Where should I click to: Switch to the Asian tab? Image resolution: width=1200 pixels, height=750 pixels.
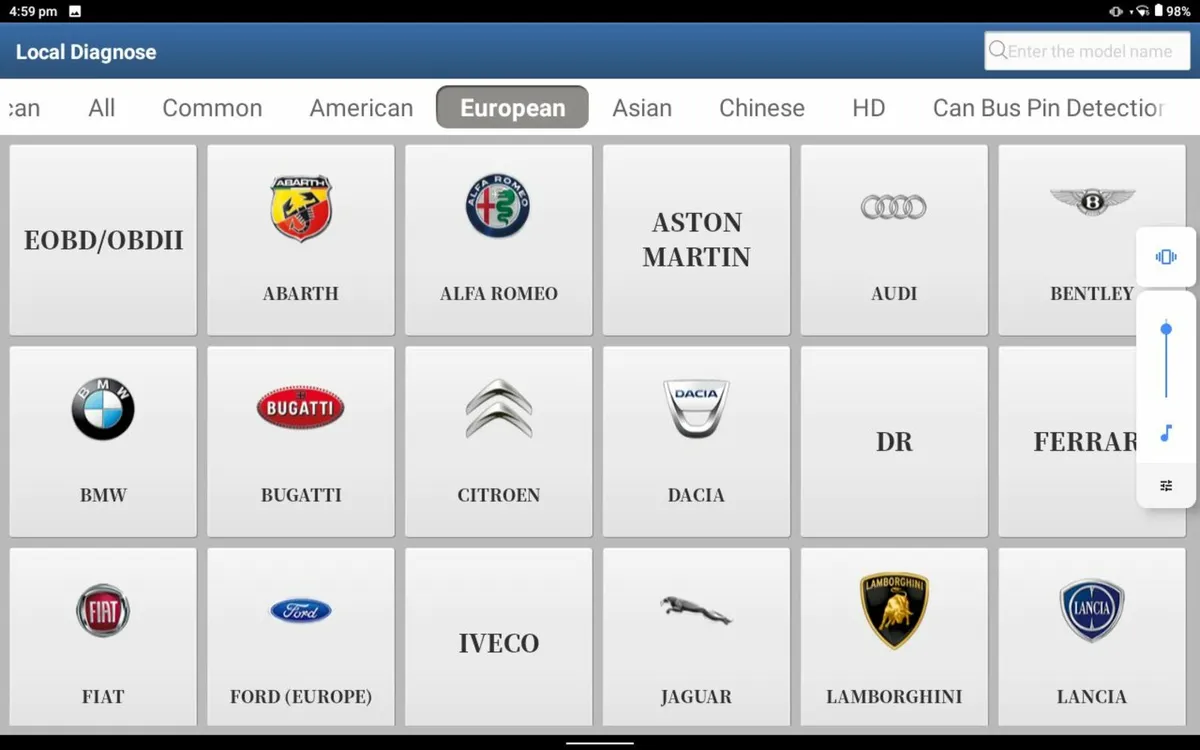coord(642,108)
